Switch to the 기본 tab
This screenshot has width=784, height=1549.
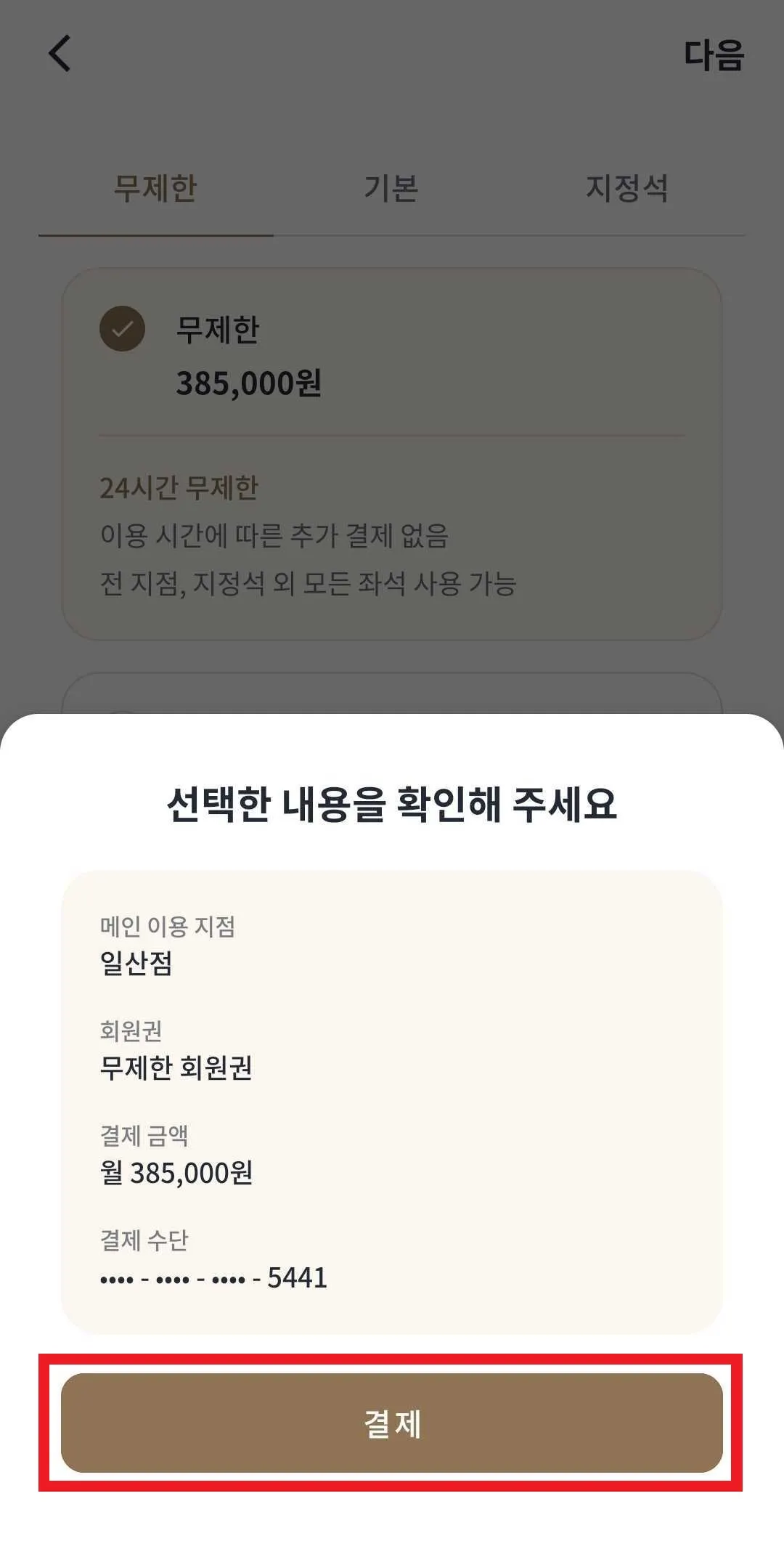coord(391,189)
